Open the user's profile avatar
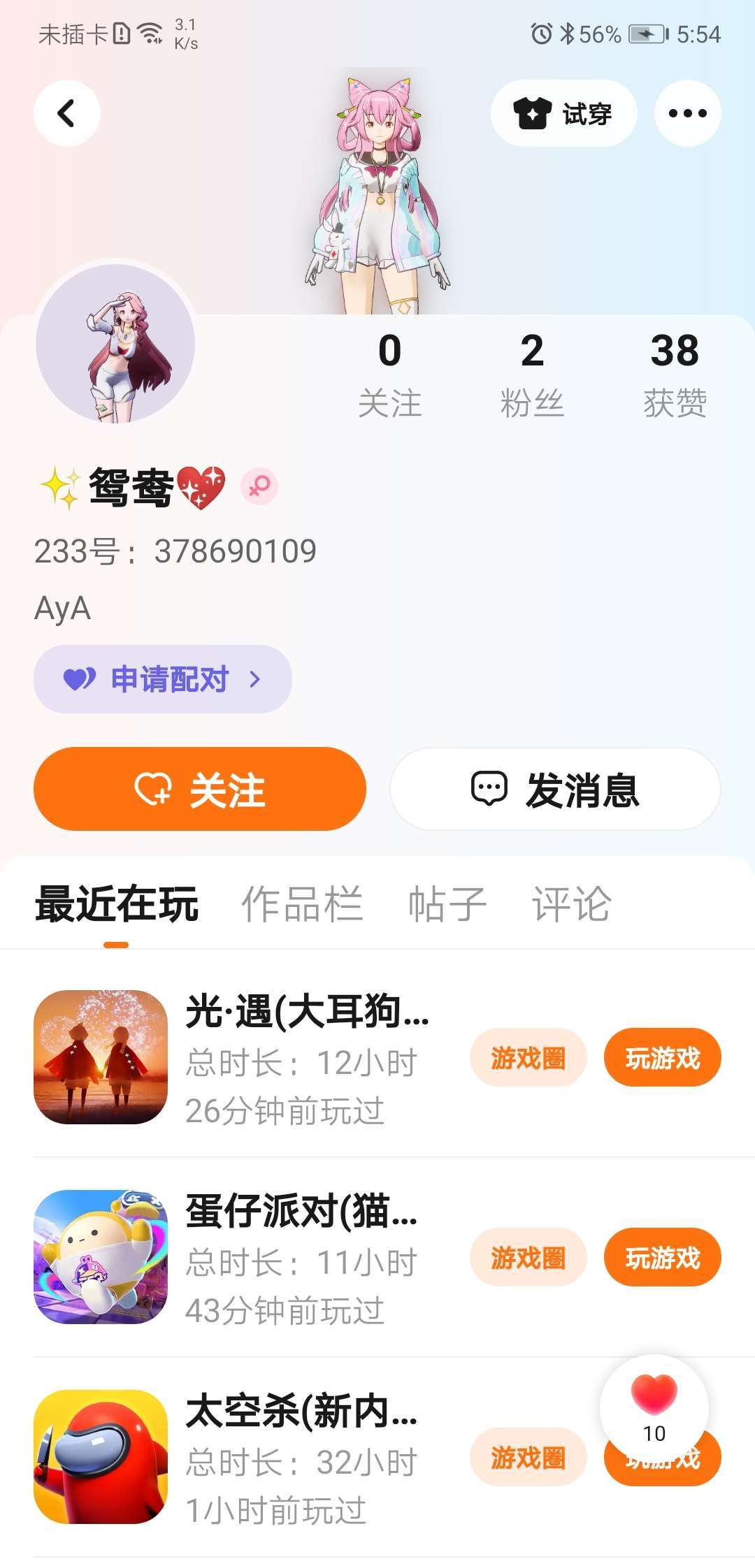The image size is (755, 1568). [115, 343]
